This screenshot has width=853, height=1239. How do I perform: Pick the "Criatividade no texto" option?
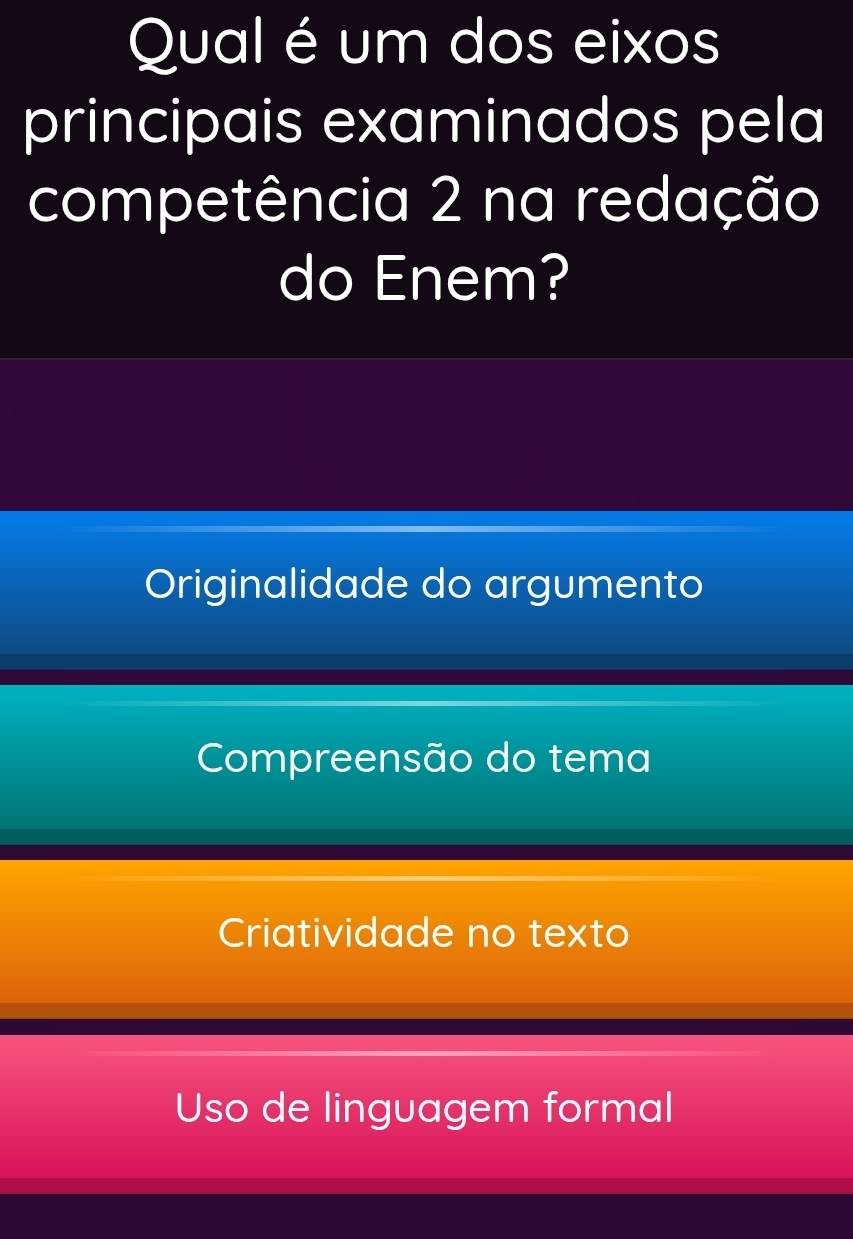pyautogui.click(x=425, y=934)
